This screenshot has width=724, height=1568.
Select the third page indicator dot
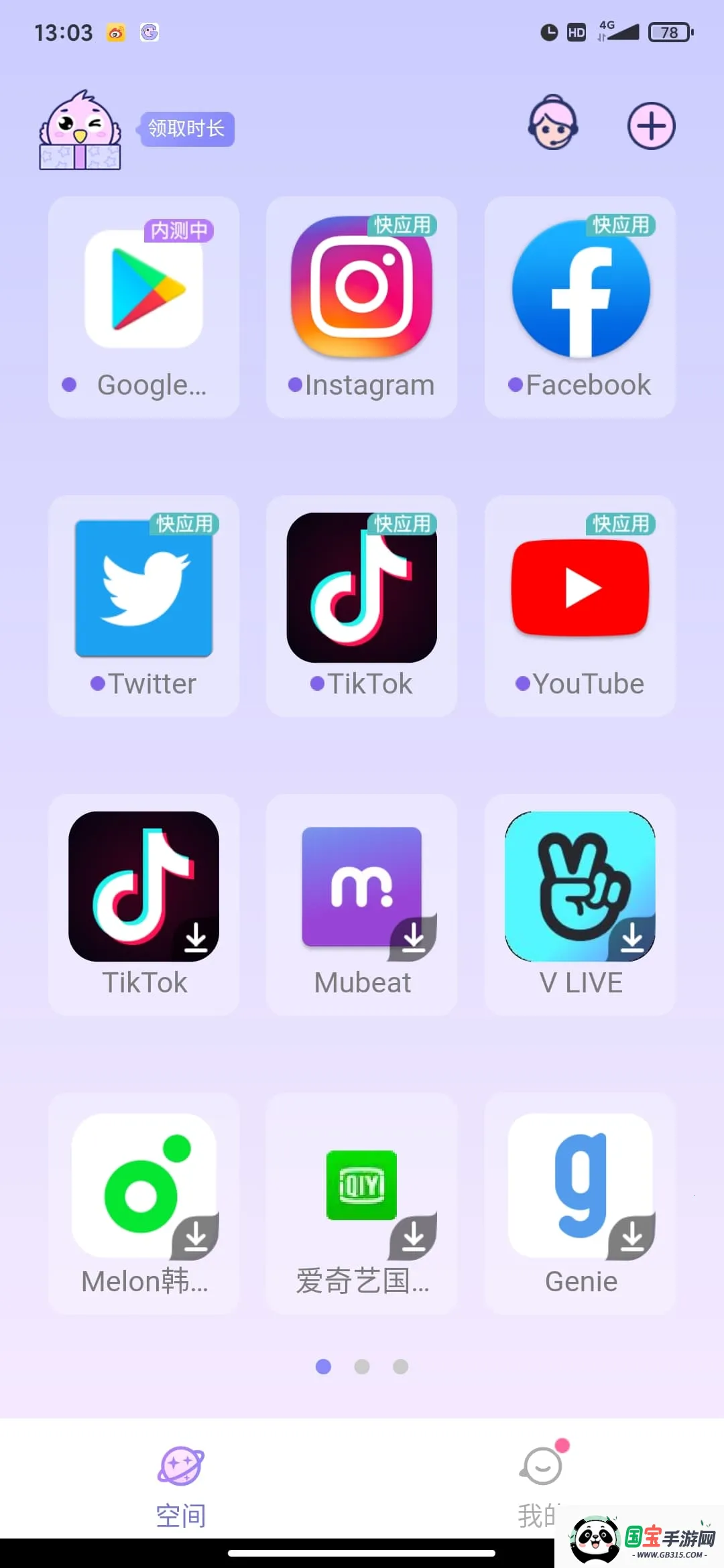400,1367
